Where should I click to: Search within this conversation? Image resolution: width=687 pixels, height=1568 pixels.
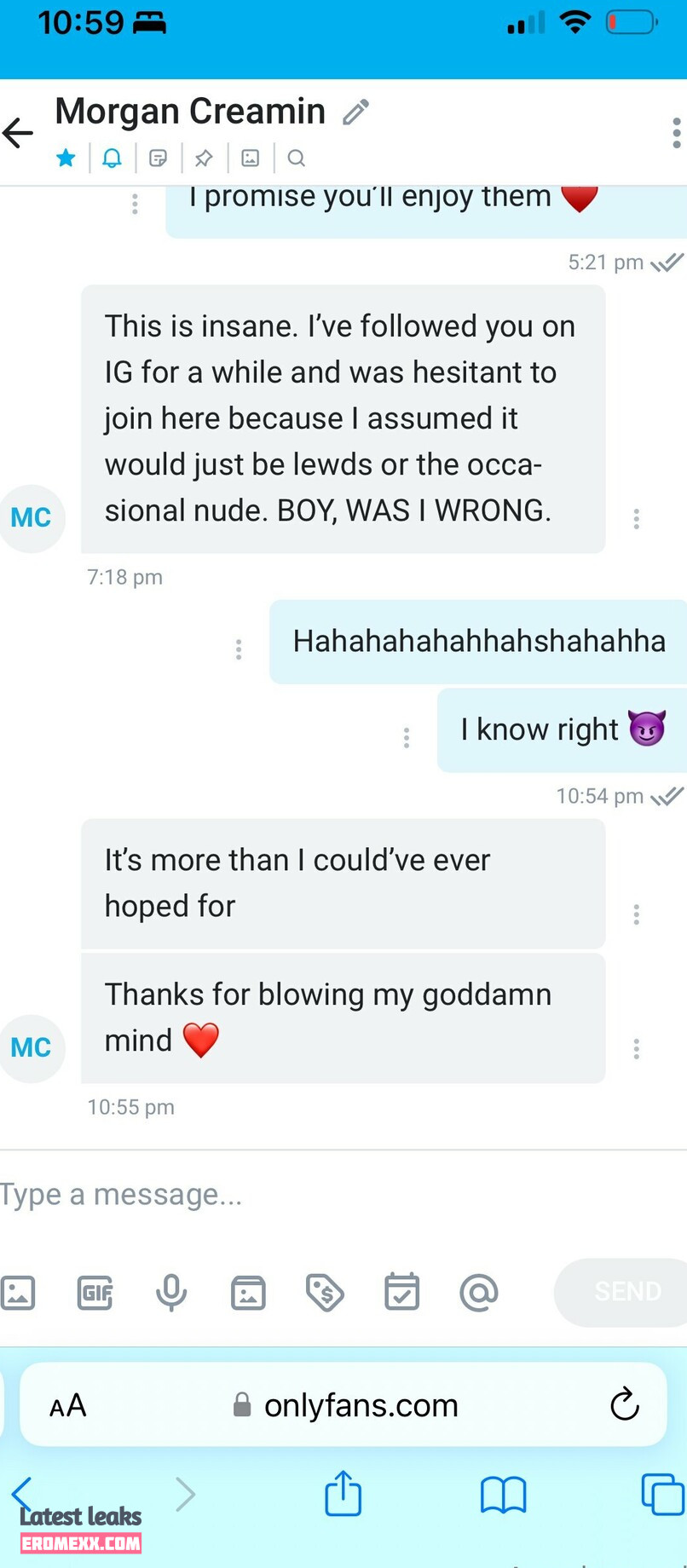click(x=296, y=158)
